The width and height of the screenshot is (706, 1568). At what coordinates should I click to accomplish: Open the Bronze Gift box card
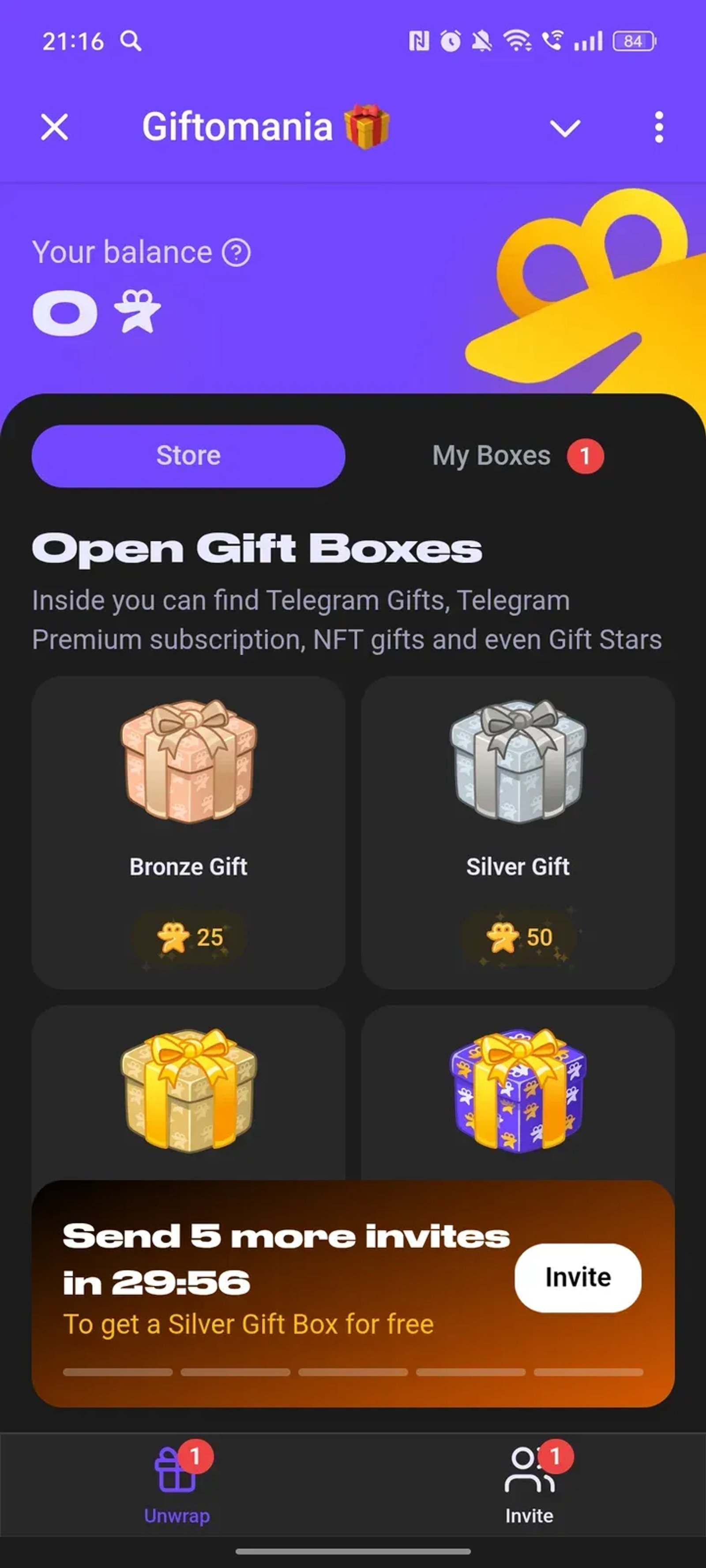188,832
